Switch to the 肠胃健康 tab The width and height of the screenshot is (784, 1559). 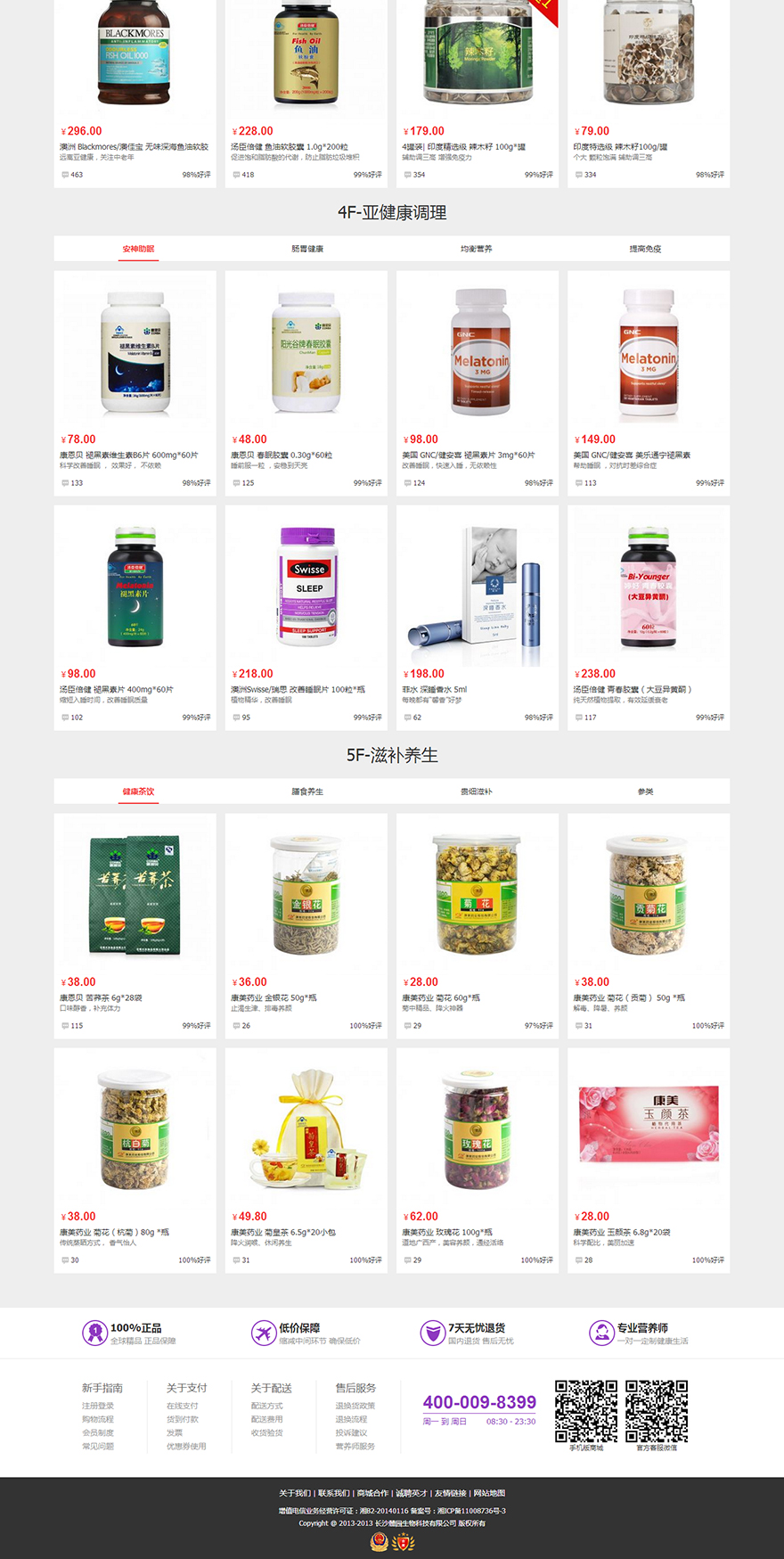click(307, 249)
